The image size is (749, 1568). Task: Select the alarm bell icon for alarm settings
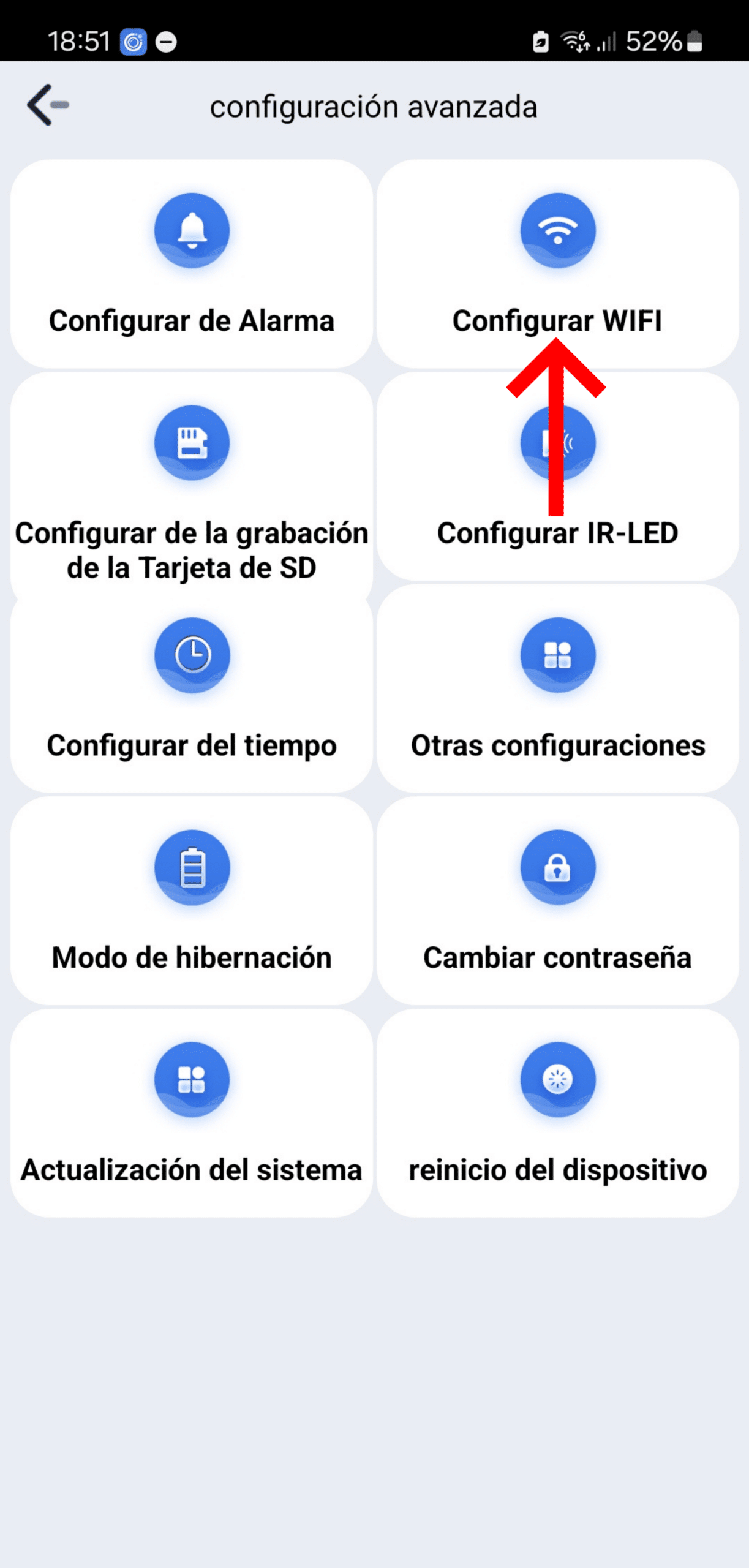click(192, 230)
